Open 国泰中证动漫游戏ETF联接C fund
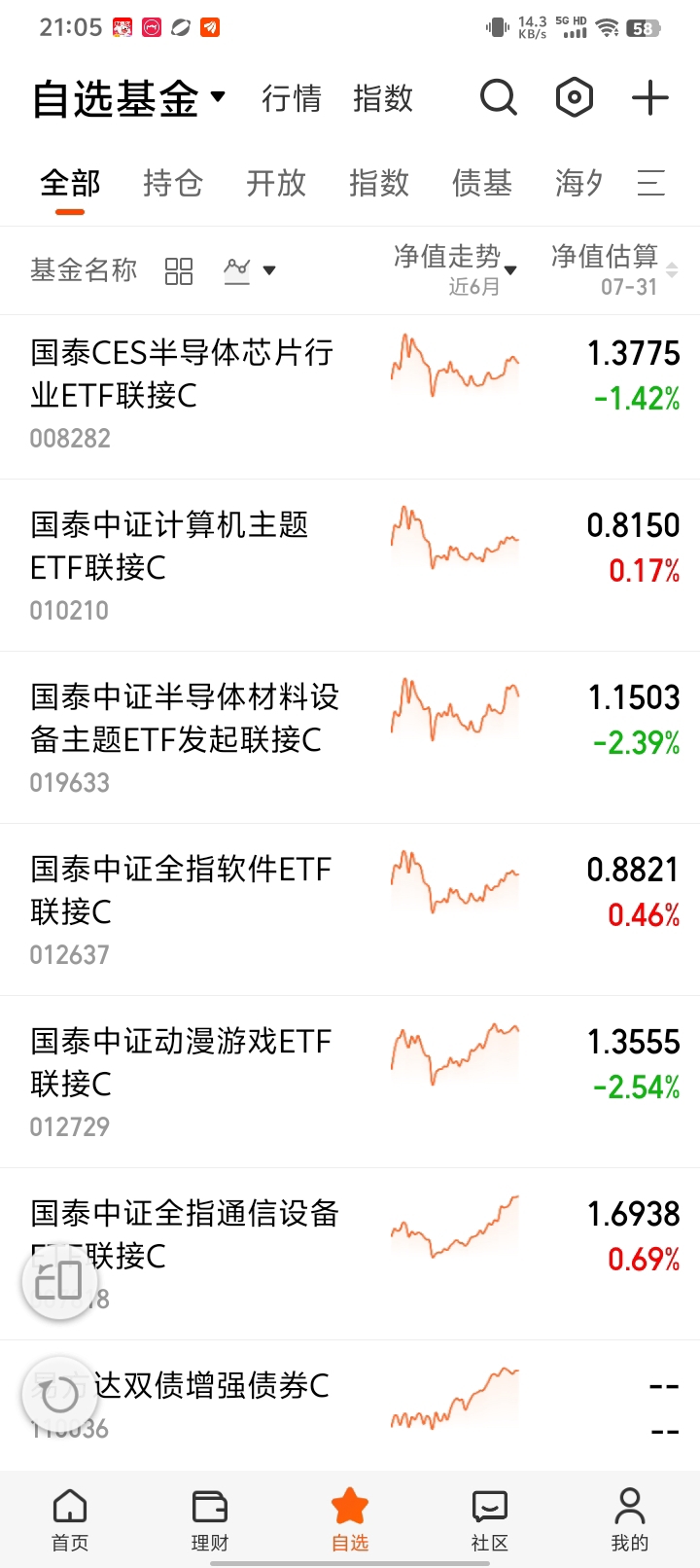The image size is (700, 1568). coord(350,1082)
